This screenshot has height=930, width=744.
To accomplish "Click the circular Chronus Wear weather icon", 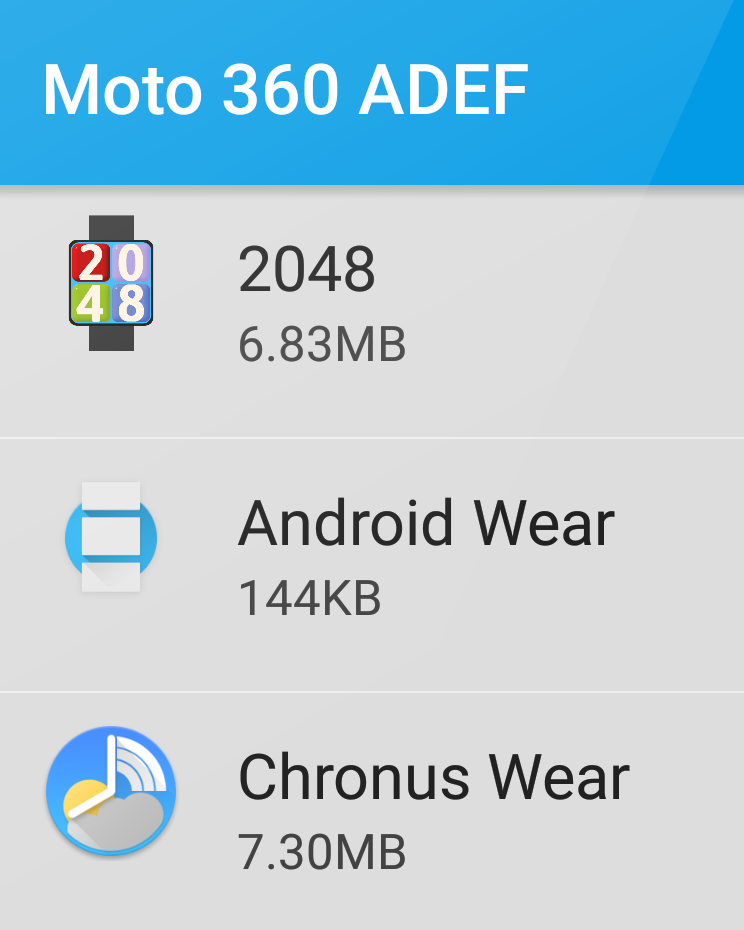I will point(110,790).
